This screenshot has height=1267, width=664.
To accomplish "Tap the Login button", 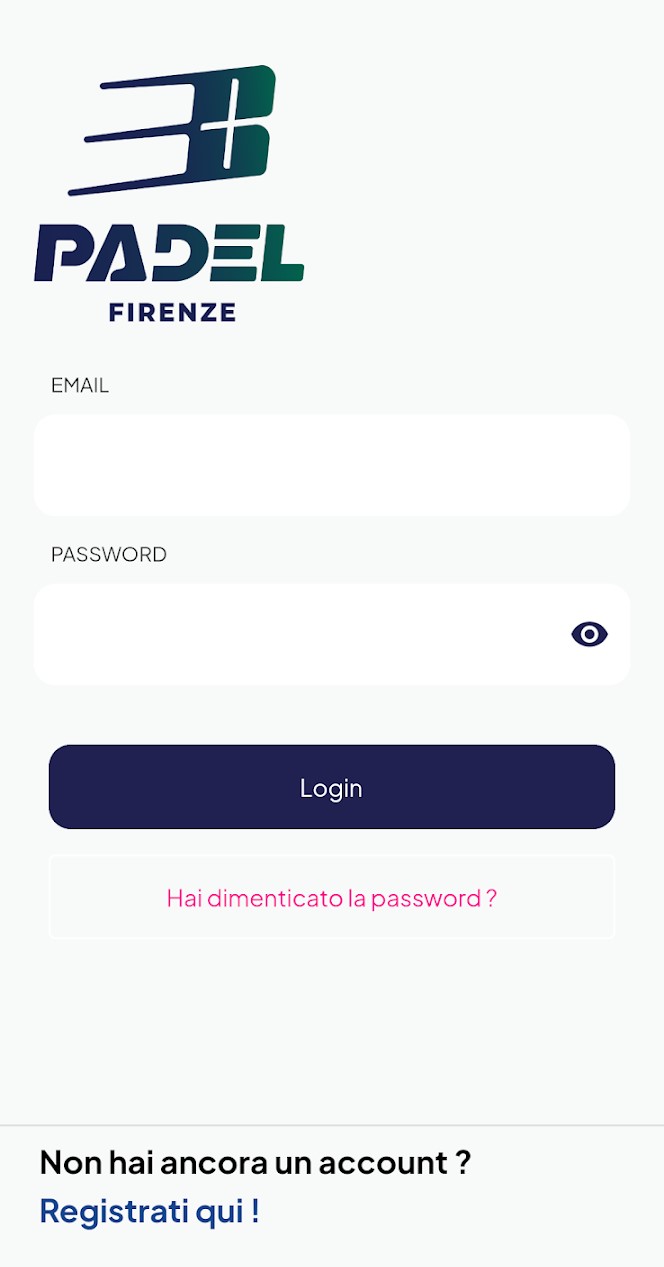I will [x=331, y=787].
